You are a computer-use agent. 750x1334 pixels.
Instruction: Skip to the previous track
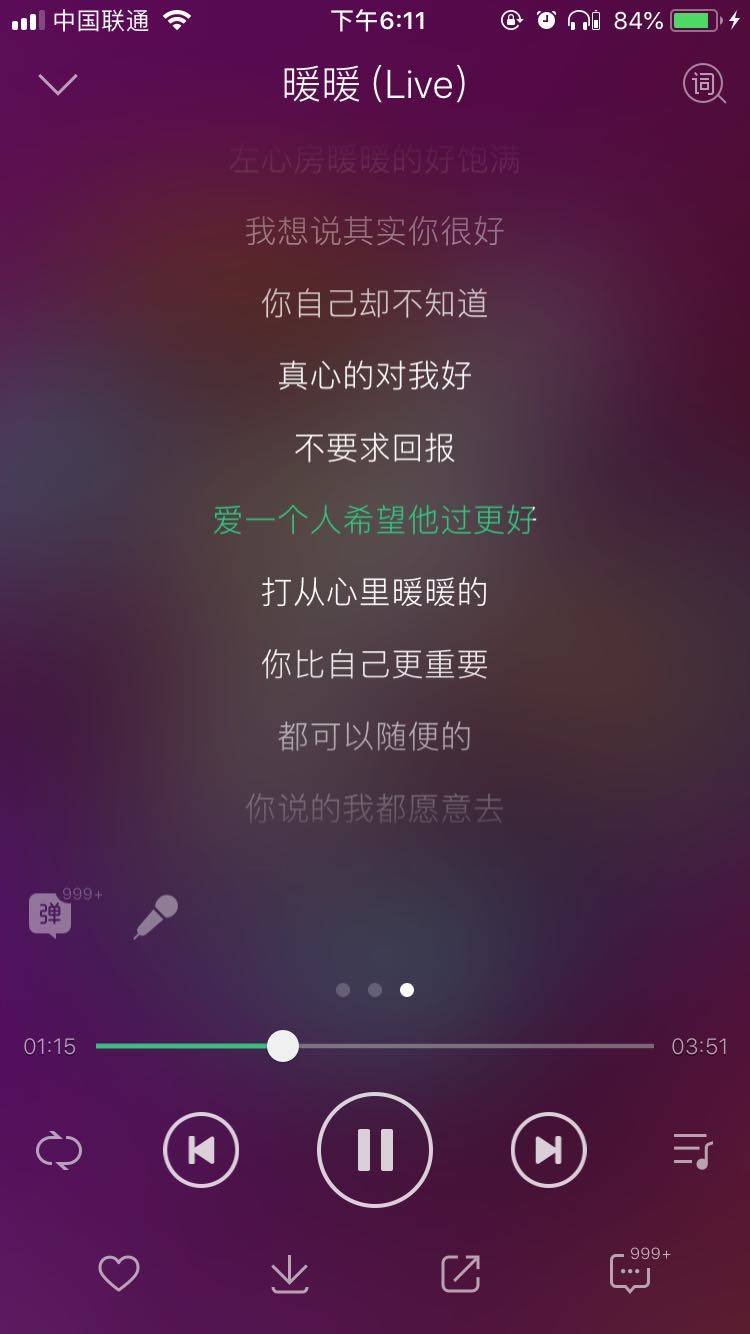click(x=201, y=1151)
